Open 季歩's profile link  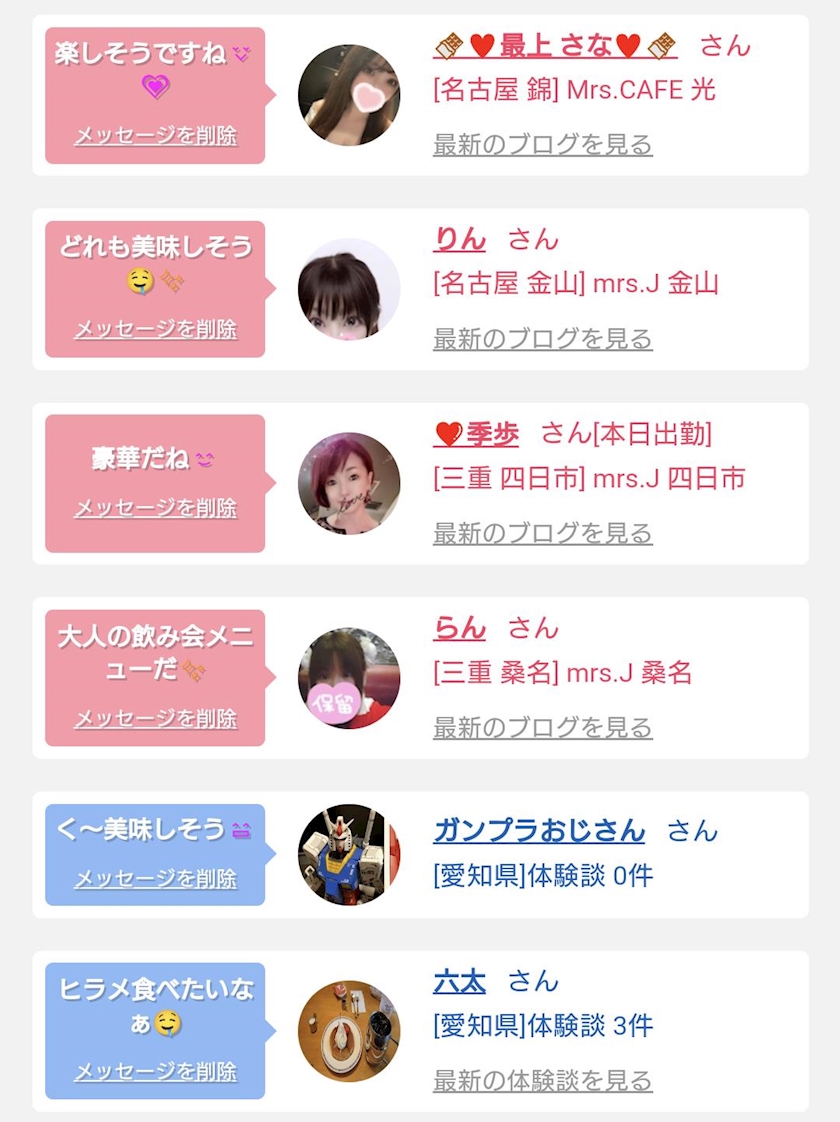tap(476, 434)
